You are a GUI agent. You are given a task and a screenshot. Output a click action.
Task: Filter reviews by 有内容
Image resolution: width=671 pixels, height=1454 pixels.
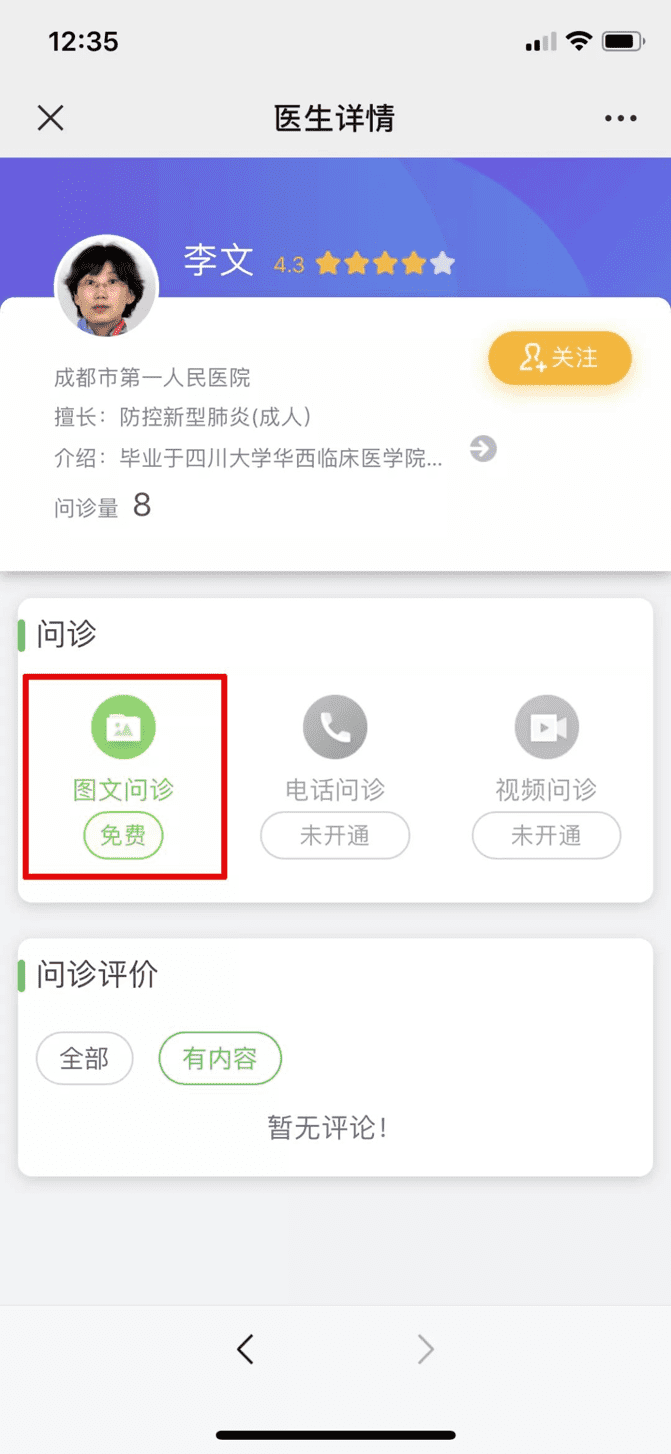(x=220, y=1058)
